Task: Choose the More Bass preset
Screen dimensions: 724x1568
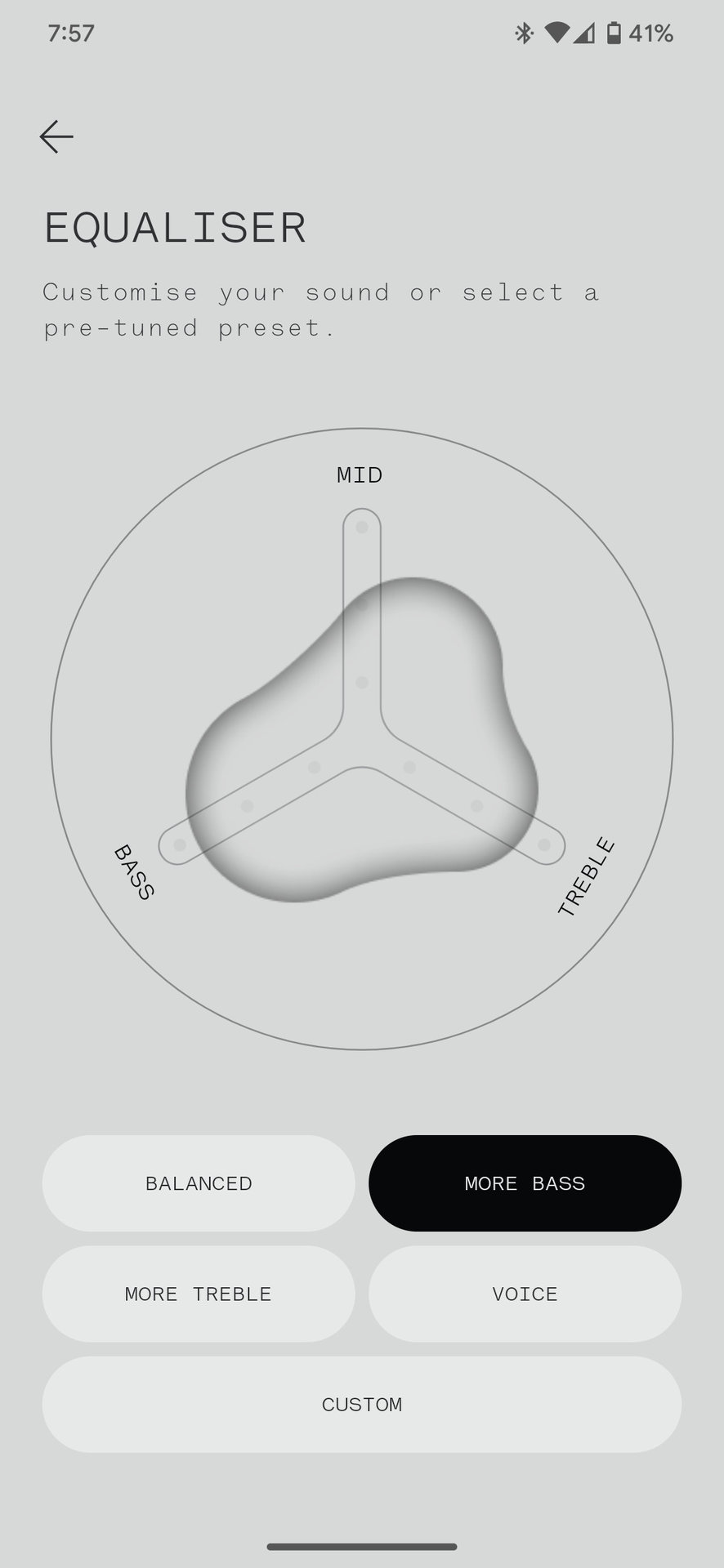Action: pyautogui.click(x=525, y=1183)
